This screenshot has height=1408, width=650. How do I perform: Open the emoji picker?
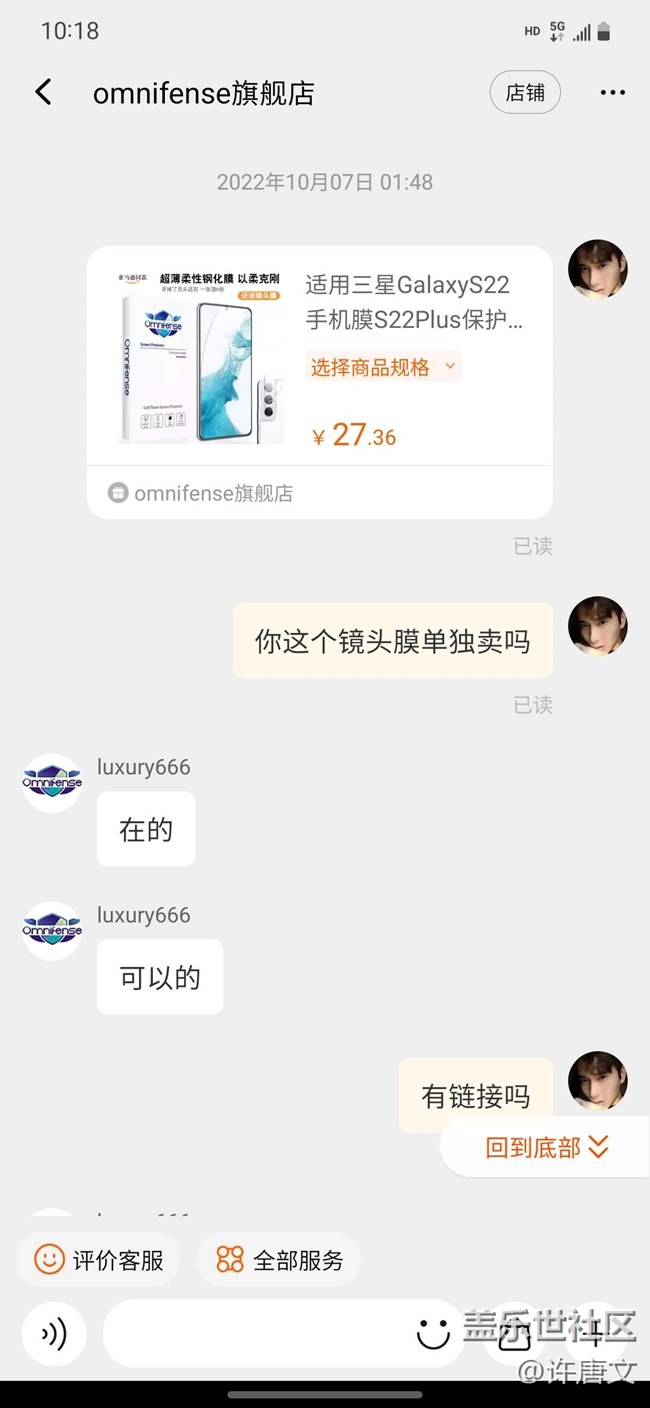tap(433, 1333)
